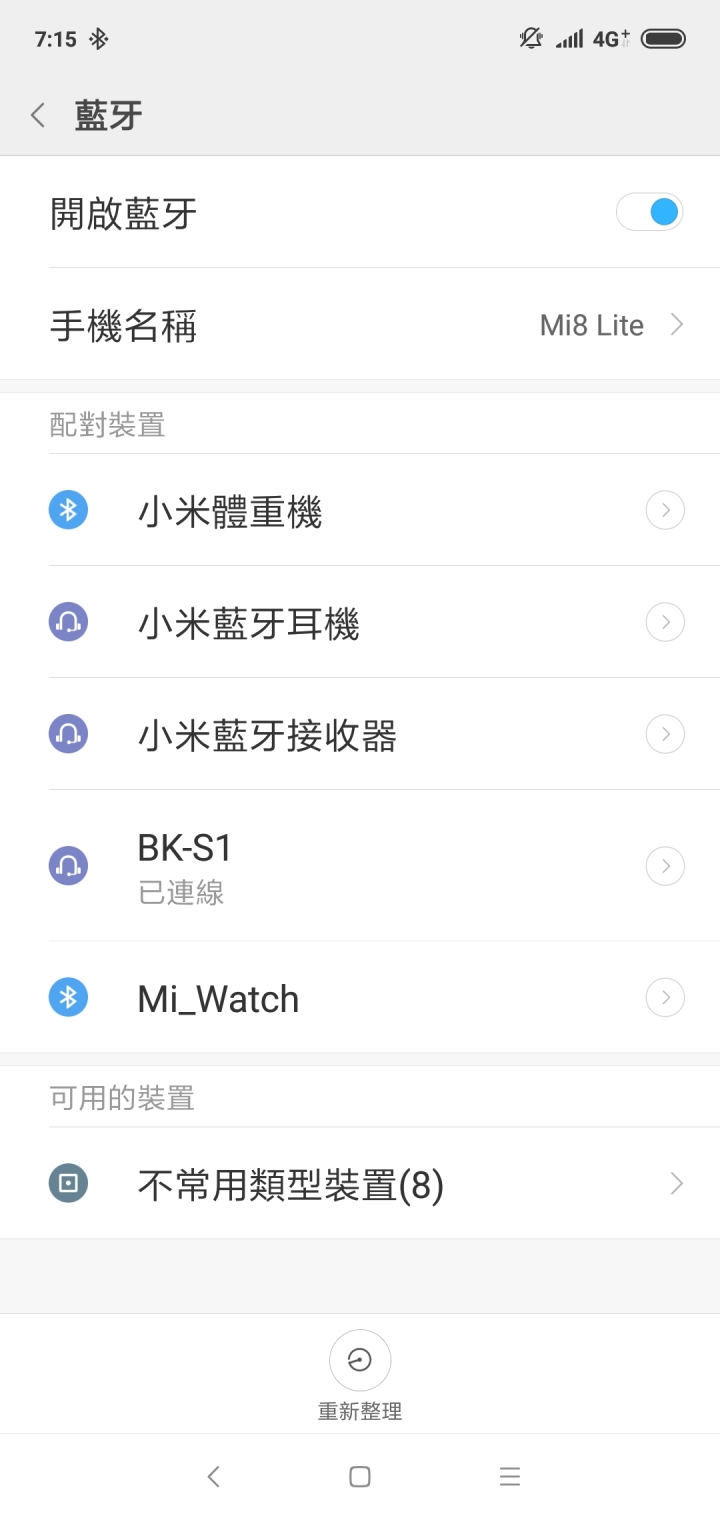Select the 小米藍牙接收器 device
Screen dimensions: 720x1520
(x=360, y=735)
